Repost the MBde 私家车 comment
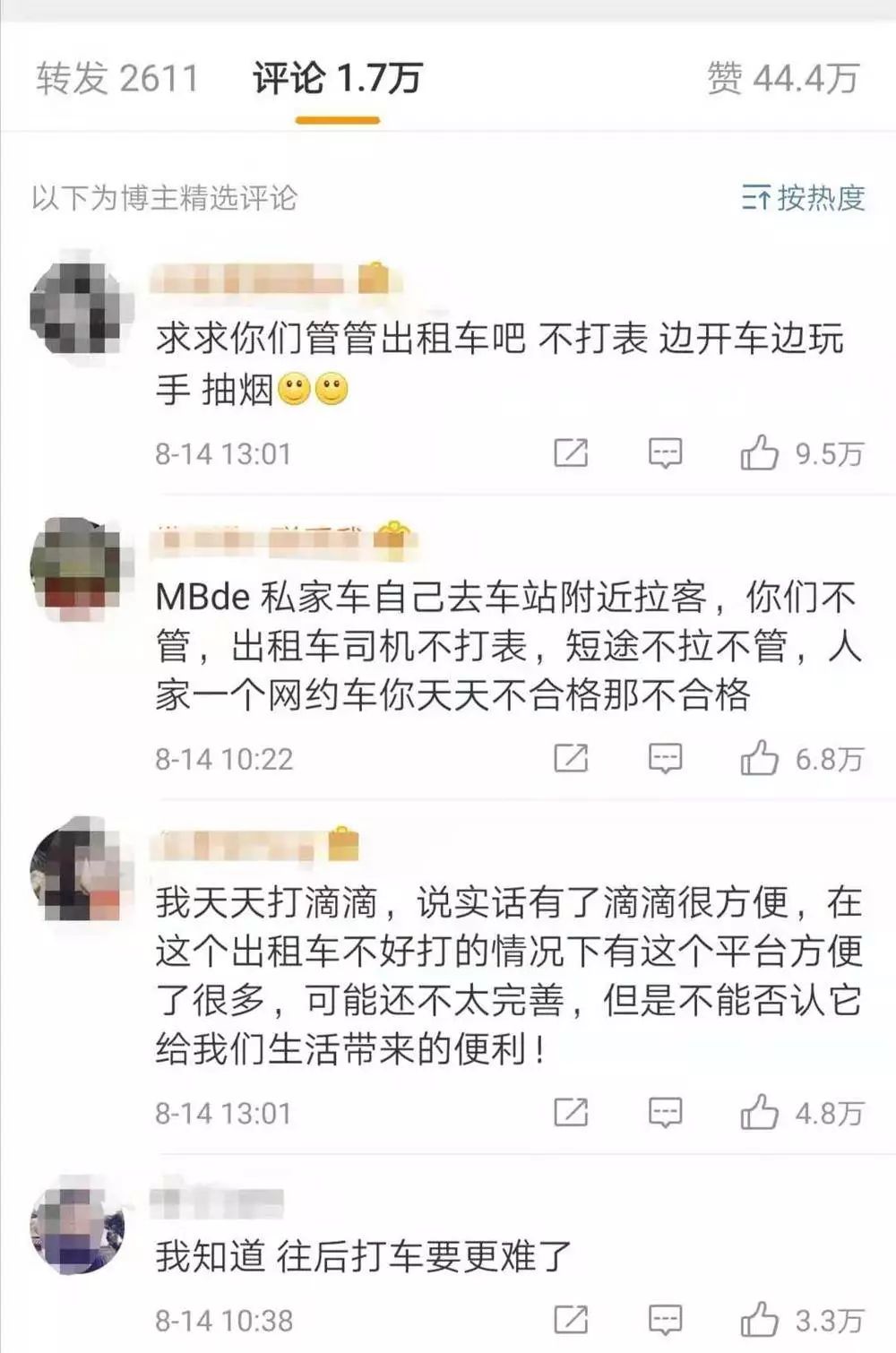 571,759
